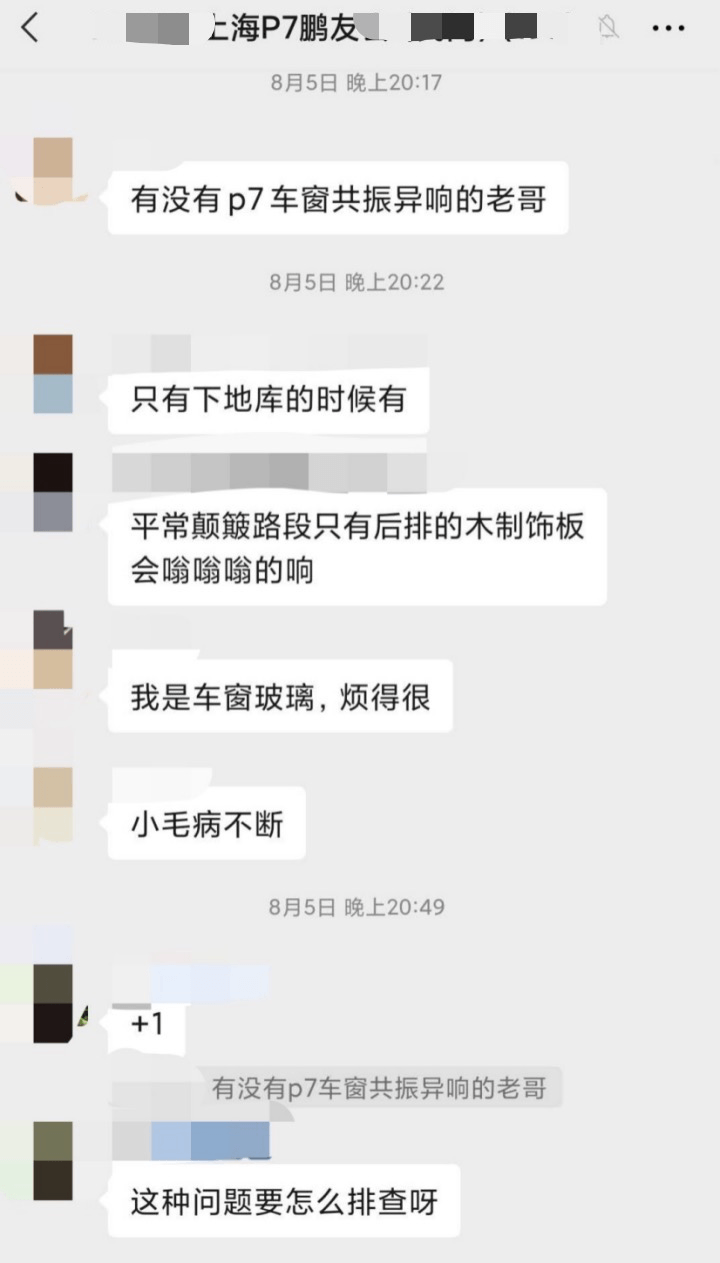Tap the quoted message 有没有p7车窗共振异响的老哥
The image size is (720, 1263).
click(379, 1088)
